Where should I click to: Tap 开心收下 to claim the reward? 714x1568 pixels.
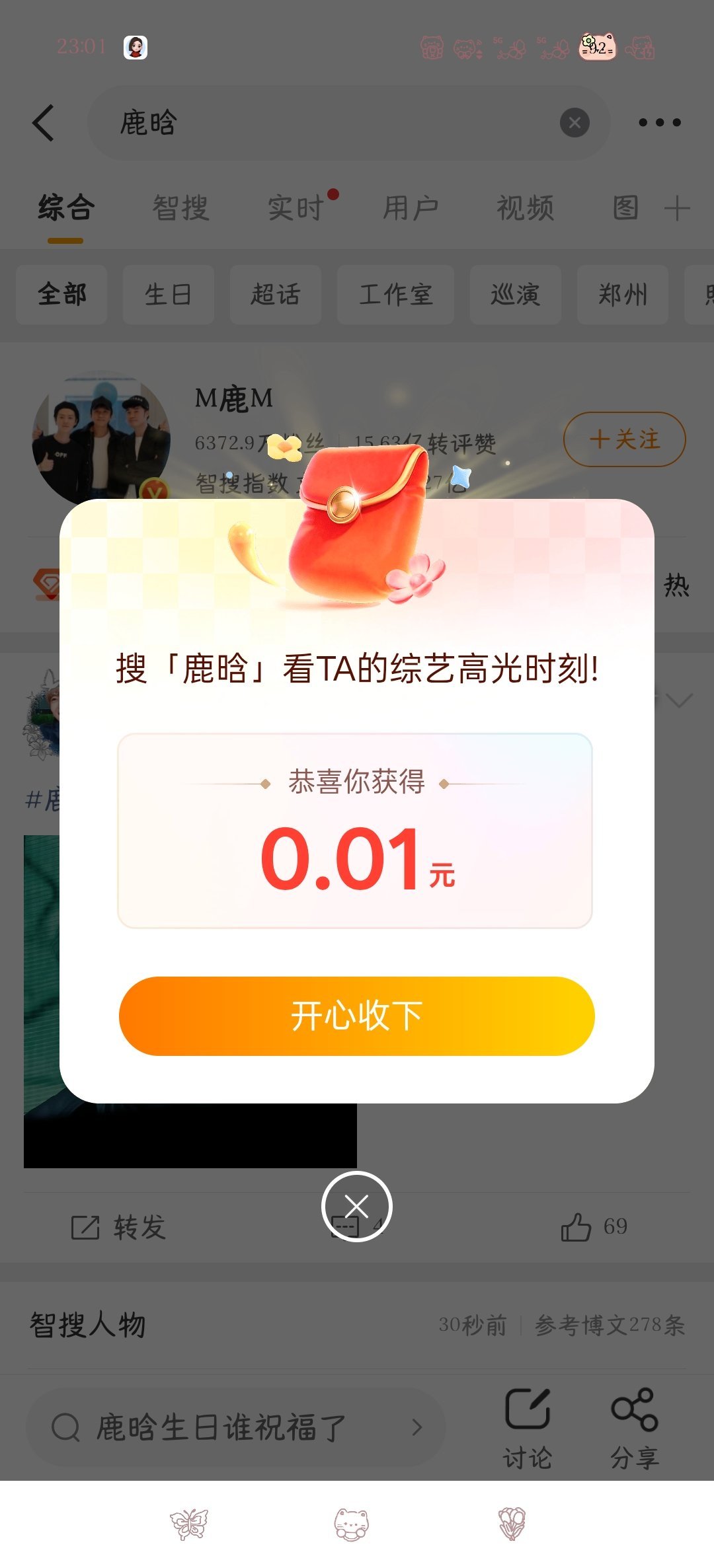coord(356,1016)
